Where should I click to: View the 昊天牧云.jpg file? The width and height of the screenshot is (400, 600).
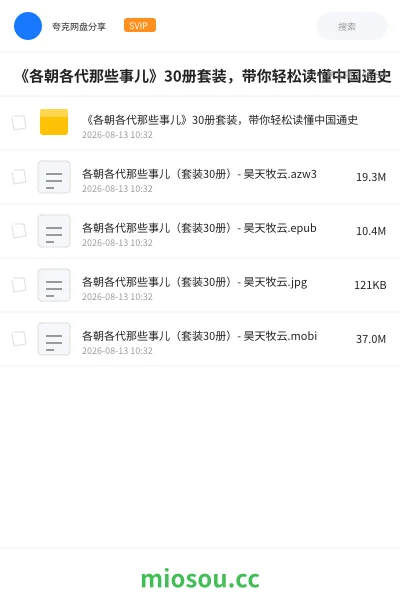coord(195,282)
